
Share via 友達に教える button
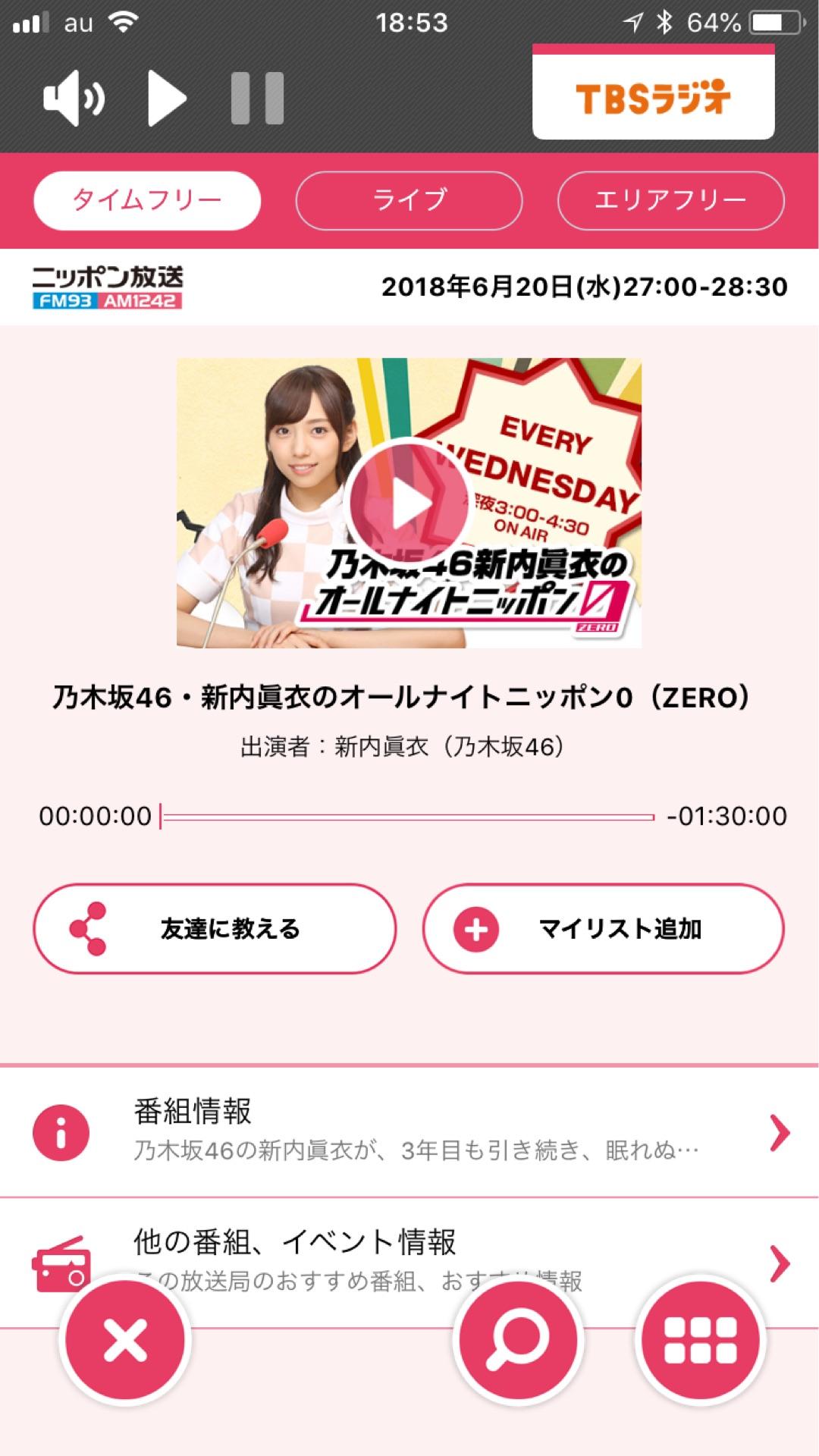(x=215, y=928)
